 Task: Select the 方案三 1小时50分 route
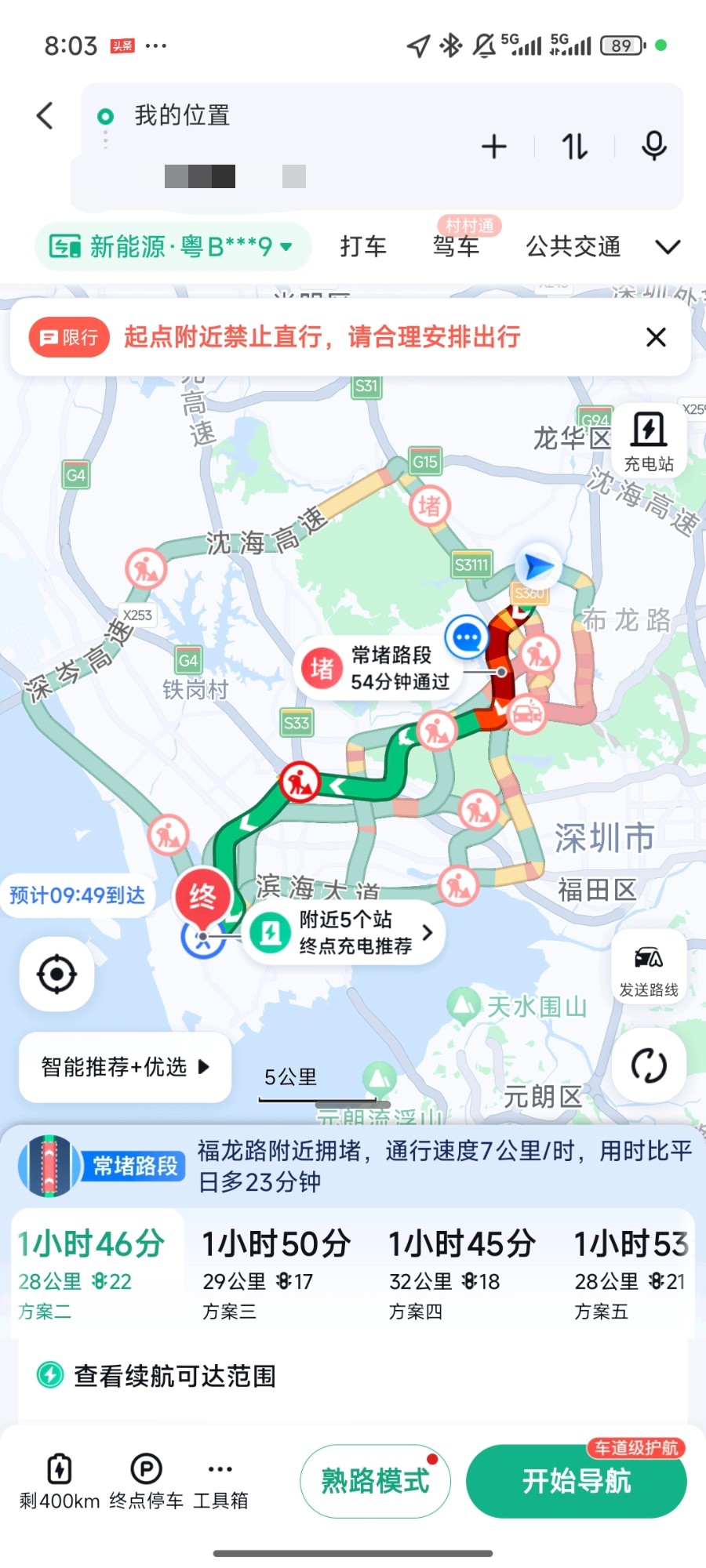(x=277, y=1273)
